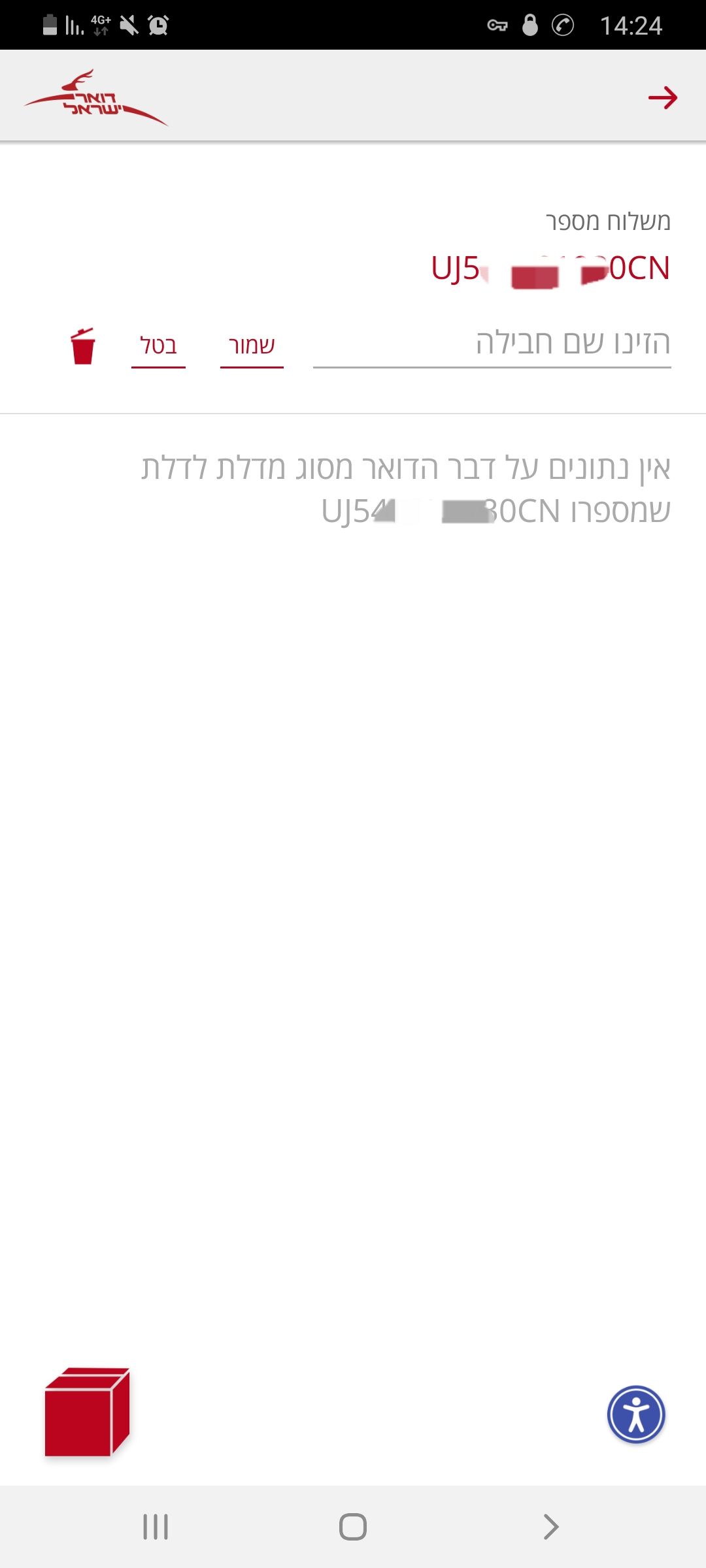This screenshot has width=706, height=1568.
Task: Tap בטל to cancel the package name
Action: pyautogui.click(x=158, y=346)
